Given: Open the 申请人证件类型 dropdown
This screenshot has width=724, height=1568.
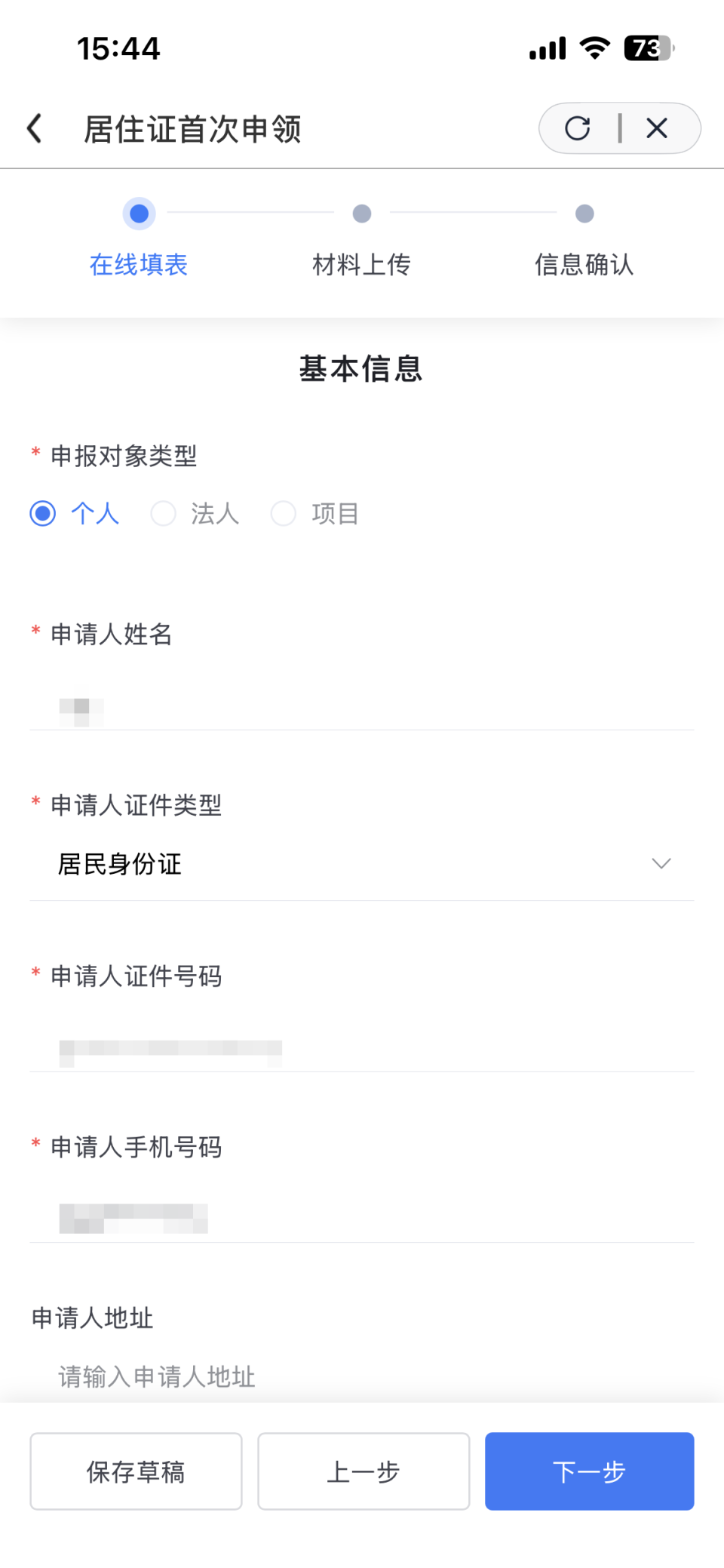Looking at the screenshot, I should 361,864.
